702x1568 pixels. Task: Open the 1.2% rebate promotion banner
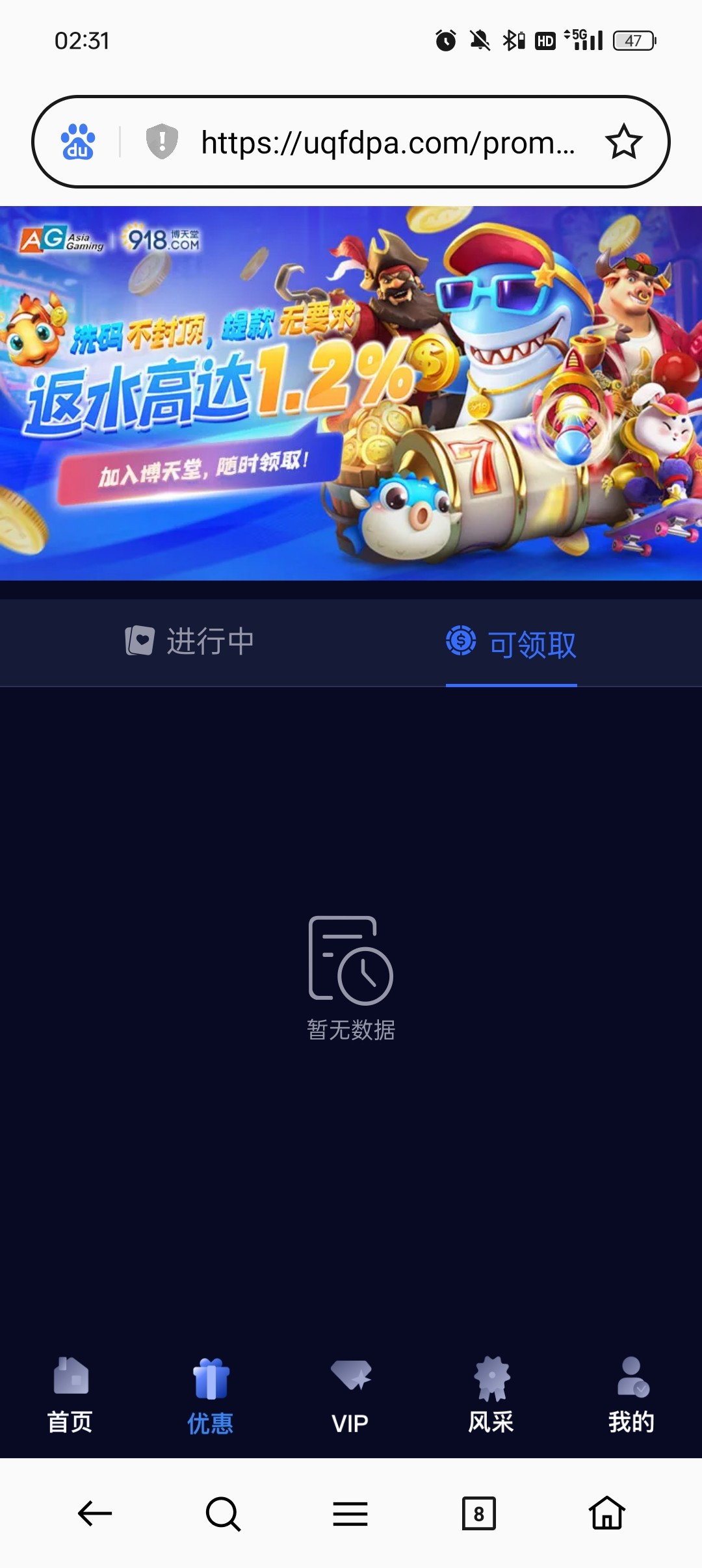(351, 393)
